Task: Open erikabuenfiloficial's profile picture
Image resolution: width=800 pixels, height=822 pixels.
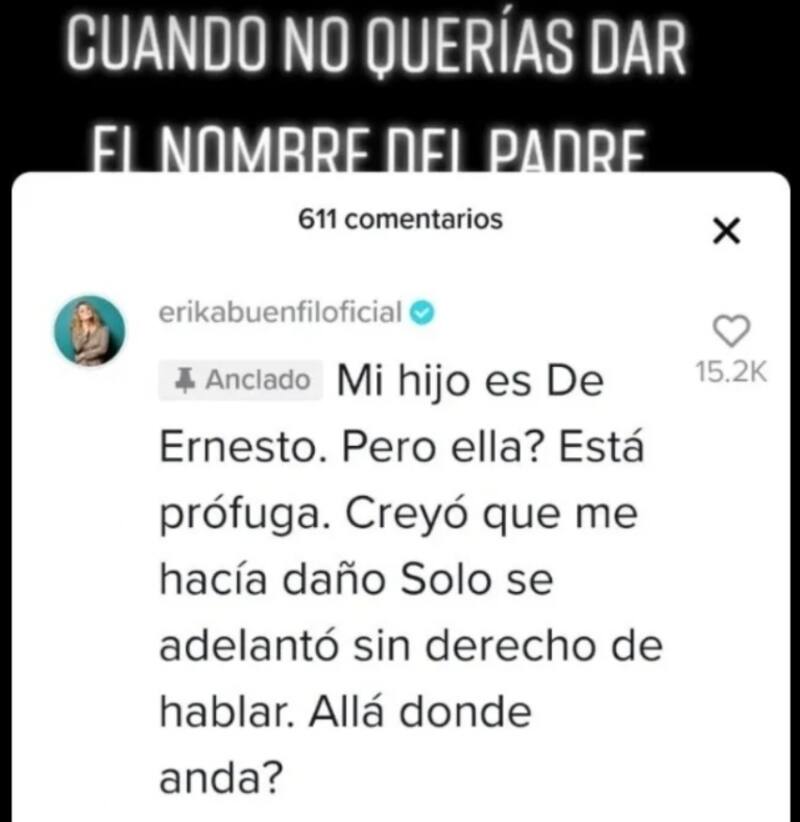Action: tap(90, 331)
